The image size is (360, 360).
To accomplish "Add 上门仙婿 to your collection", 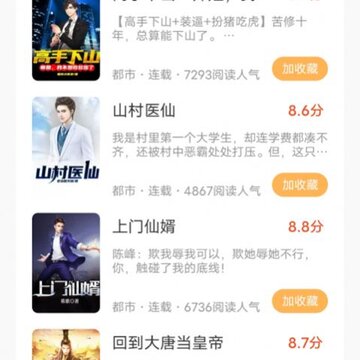I will 300,301.
